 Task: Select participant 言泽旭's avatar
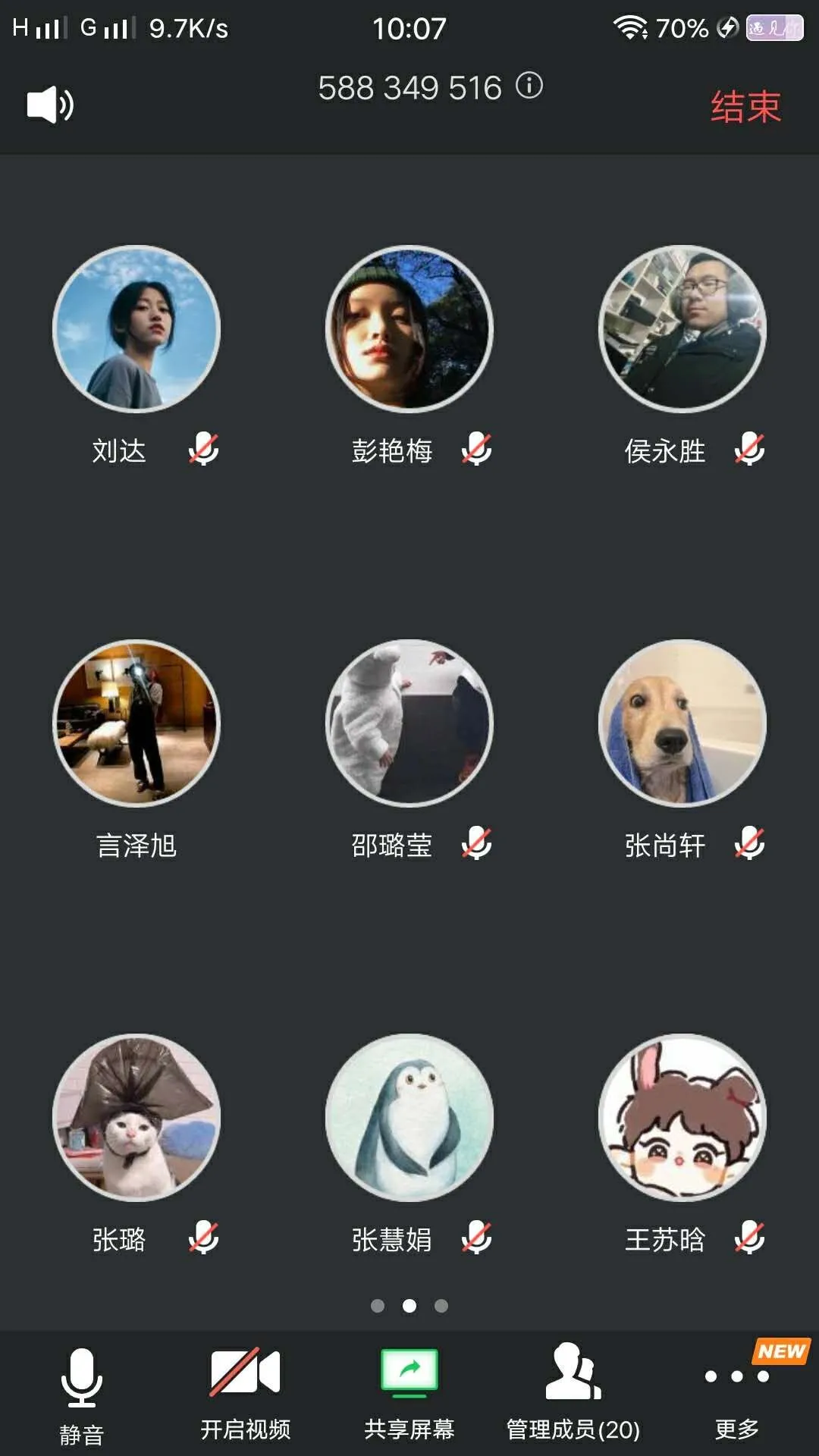coord(136,723)
